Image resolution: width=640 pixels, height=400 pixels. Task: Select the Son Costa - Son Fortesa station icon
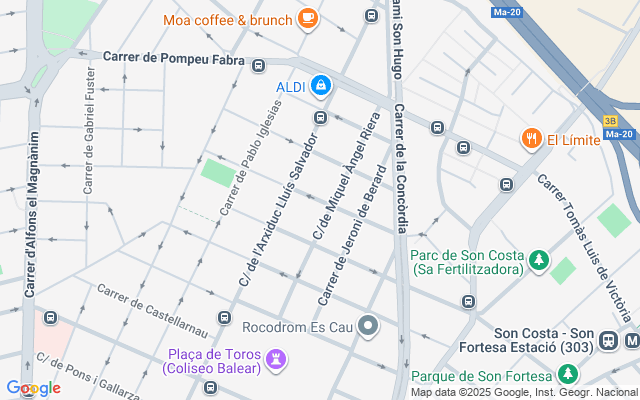click(608, 341)
